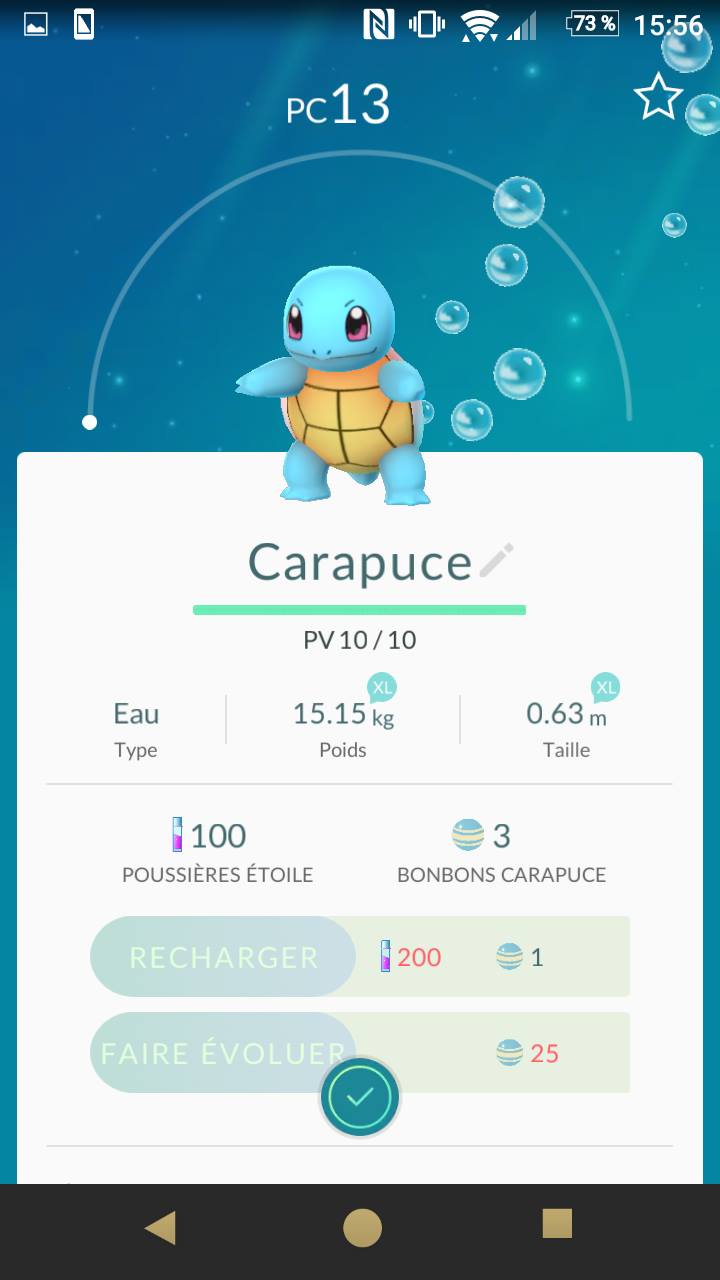Tap the FAIRE ÉVOLUER button
The width and height of the screenshot is (720, 1280).
223,1052
